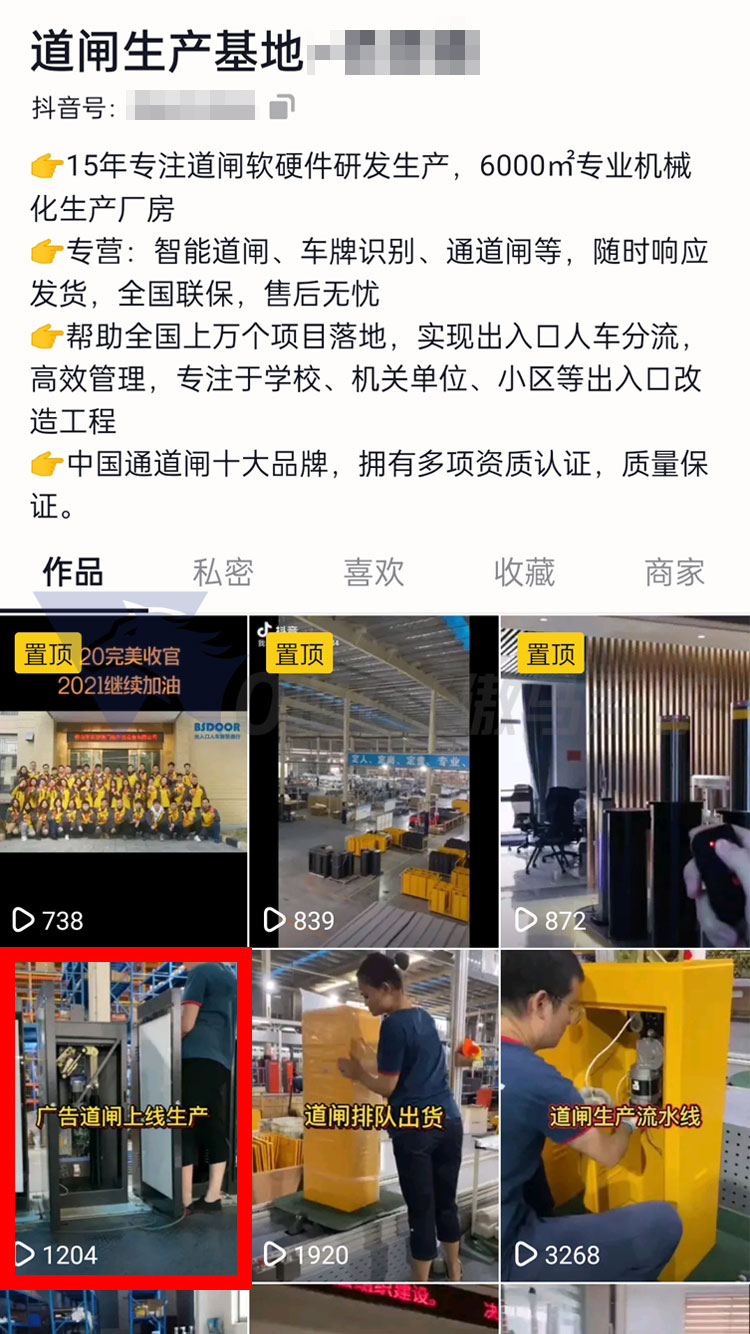This screenshot has width=750, height=1334.
Task: Open pinned bollard remote video with 872 plays
Action: pos(625,780)
